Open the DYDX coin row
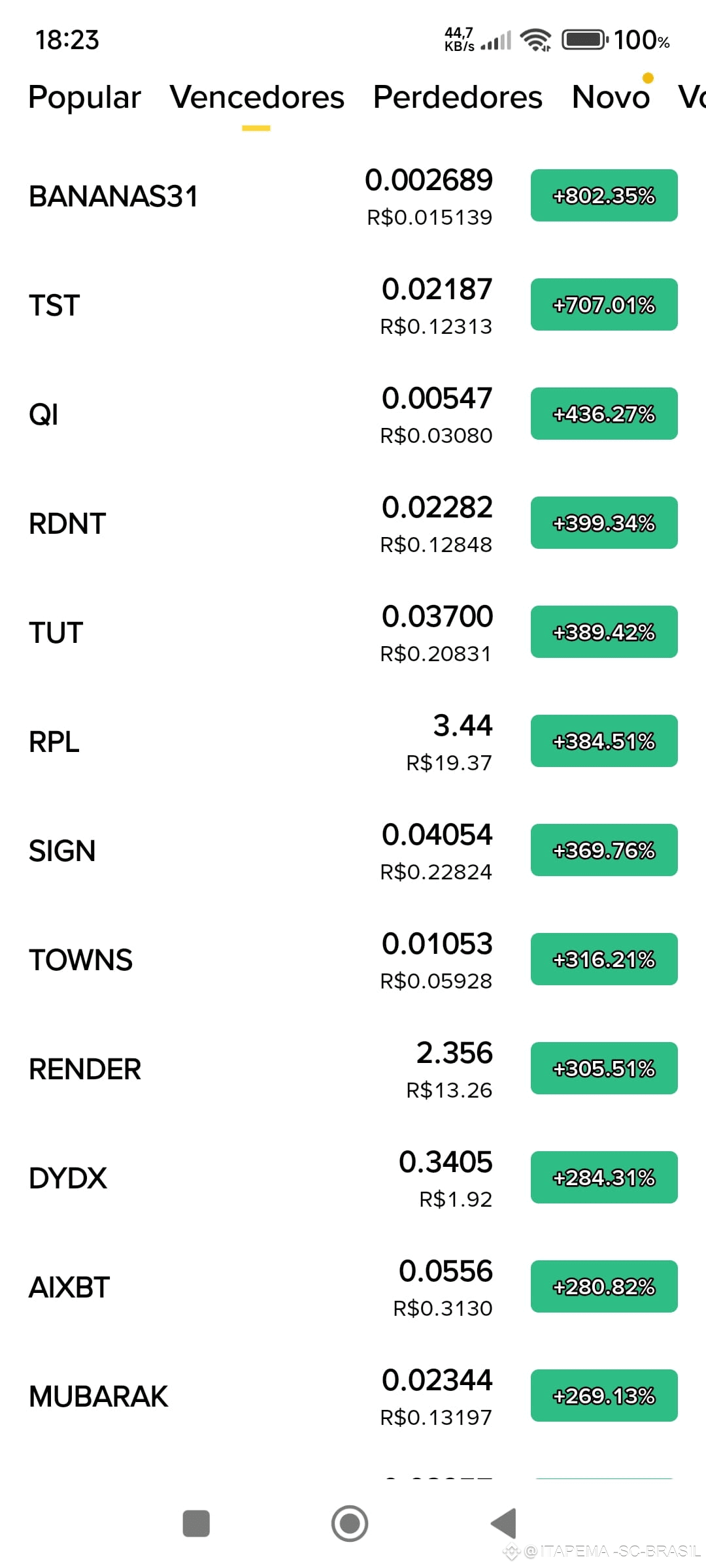 click(353, 1178)
